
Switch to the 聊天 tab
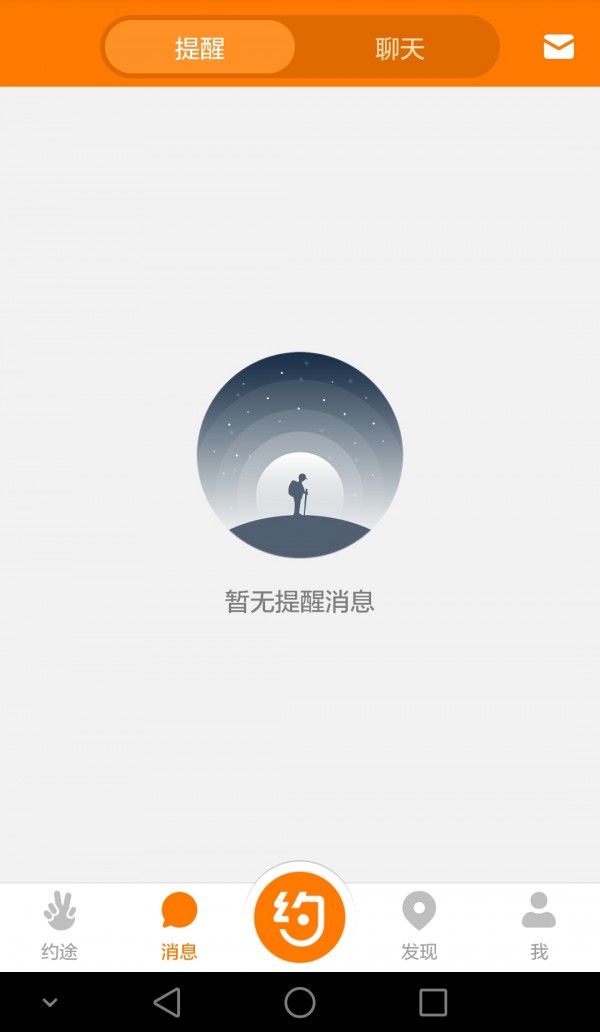[x=400, y=48]
